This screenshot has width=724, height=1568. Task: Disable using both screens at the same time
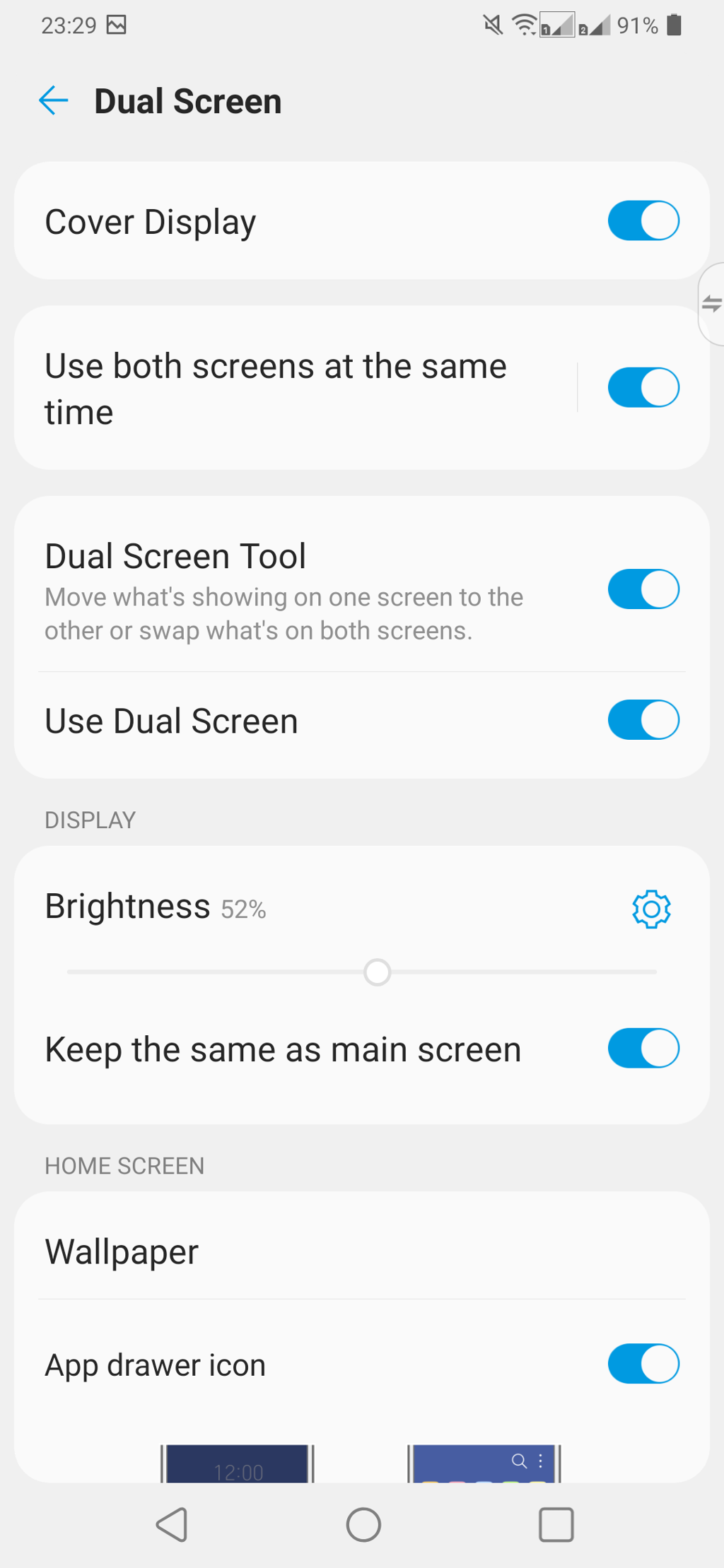(x=643, y=387)
